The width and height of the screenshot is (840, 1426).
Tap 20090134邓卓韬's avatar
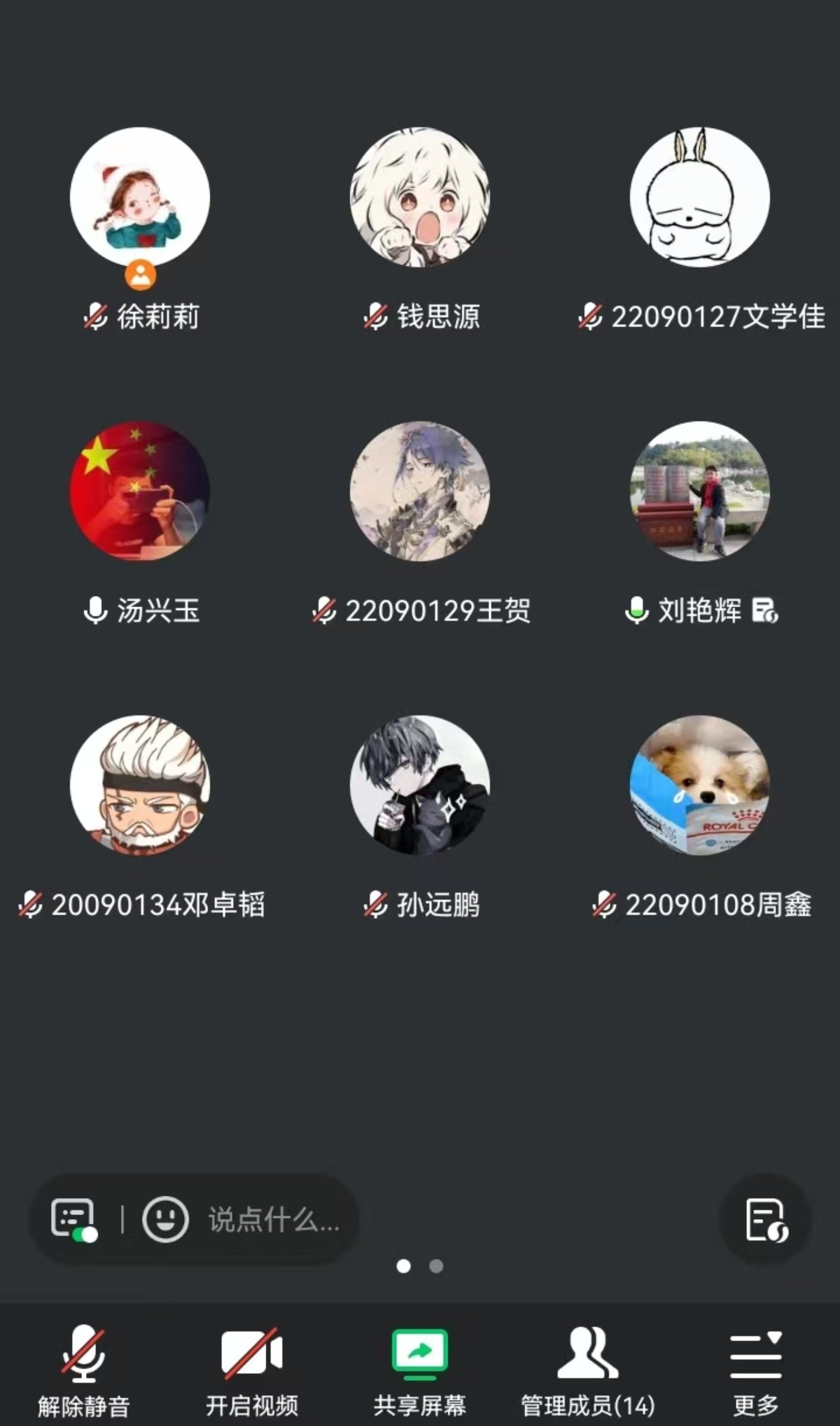[140, 785]
